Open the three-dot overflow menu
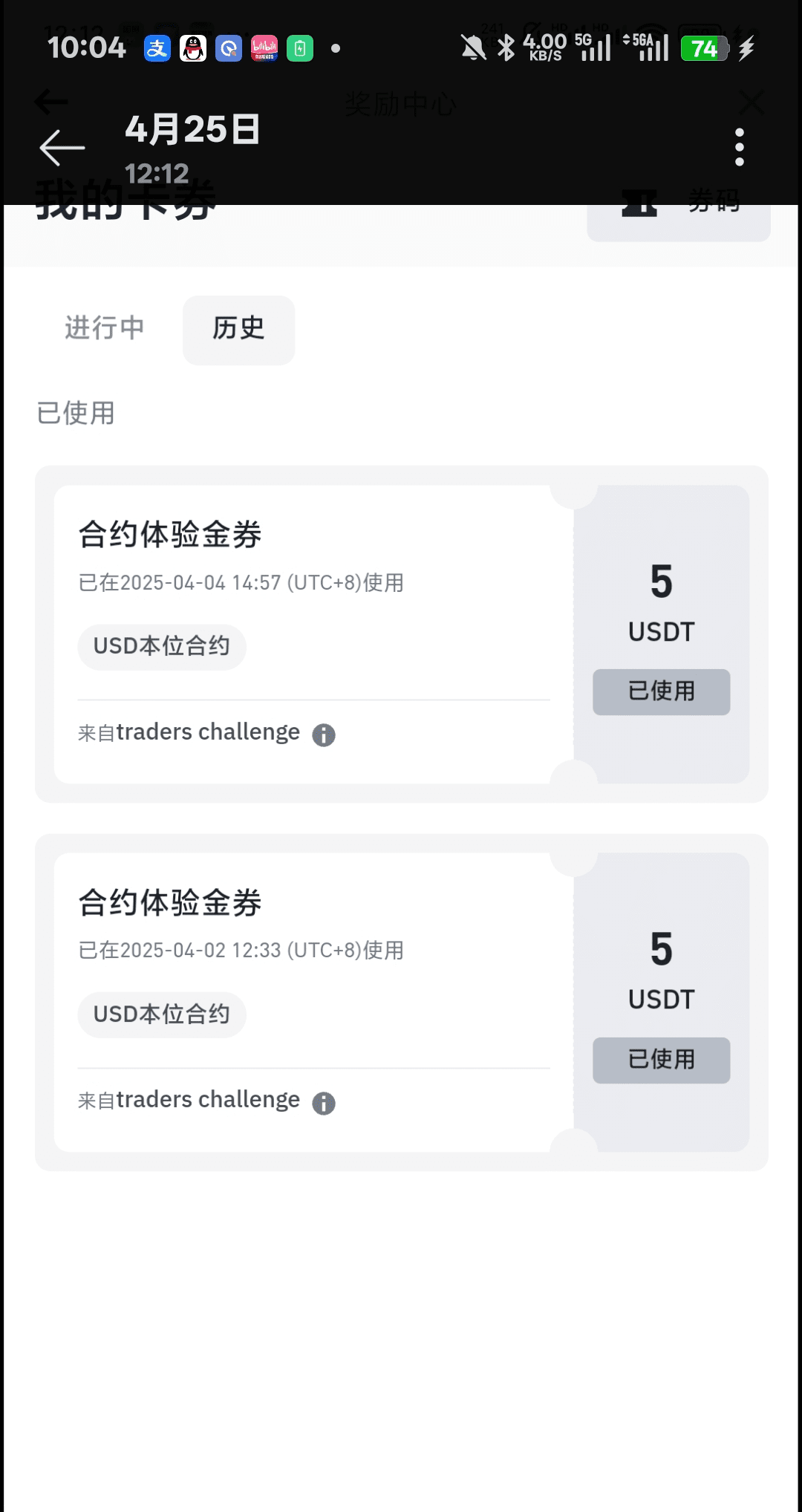 [739, 147]
